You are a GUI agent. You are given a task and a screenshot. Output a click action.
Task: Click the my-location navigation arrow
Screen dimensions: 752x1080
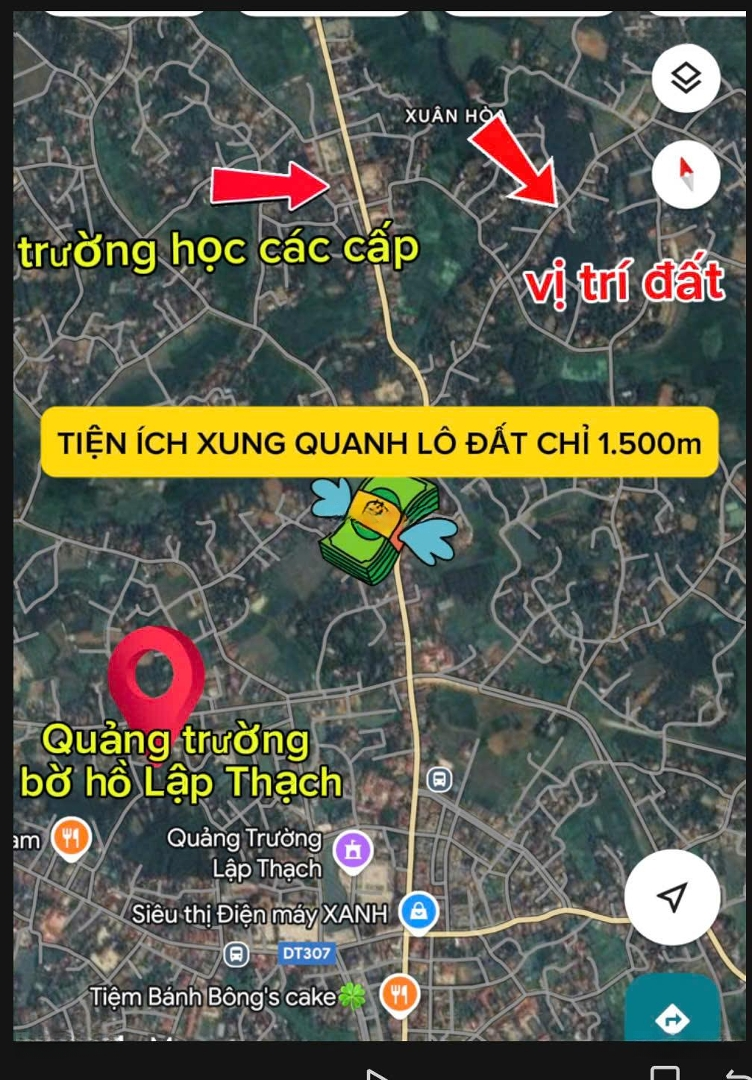click(x=673, y=898)
